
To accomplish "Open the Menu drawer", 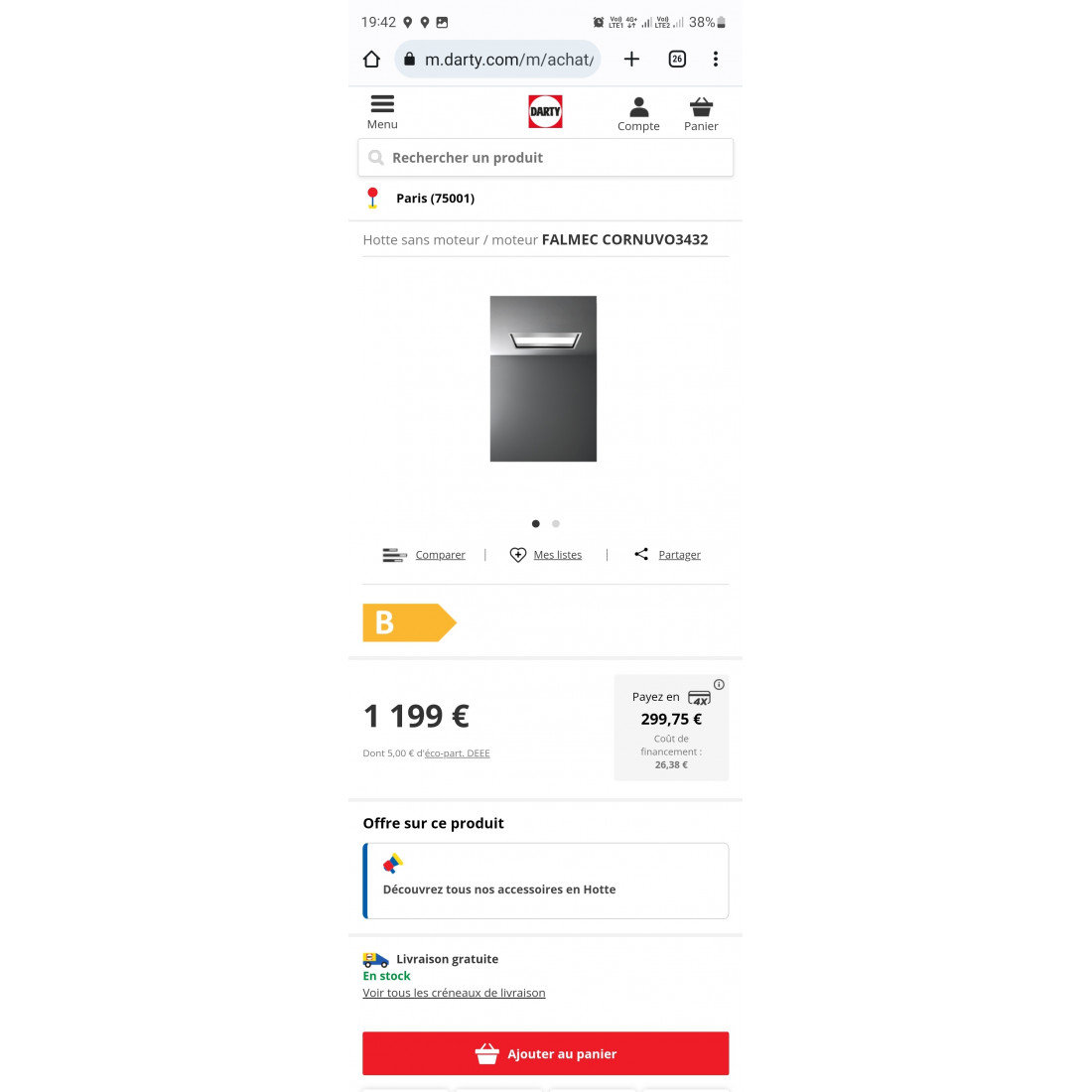I will [382, 111].
